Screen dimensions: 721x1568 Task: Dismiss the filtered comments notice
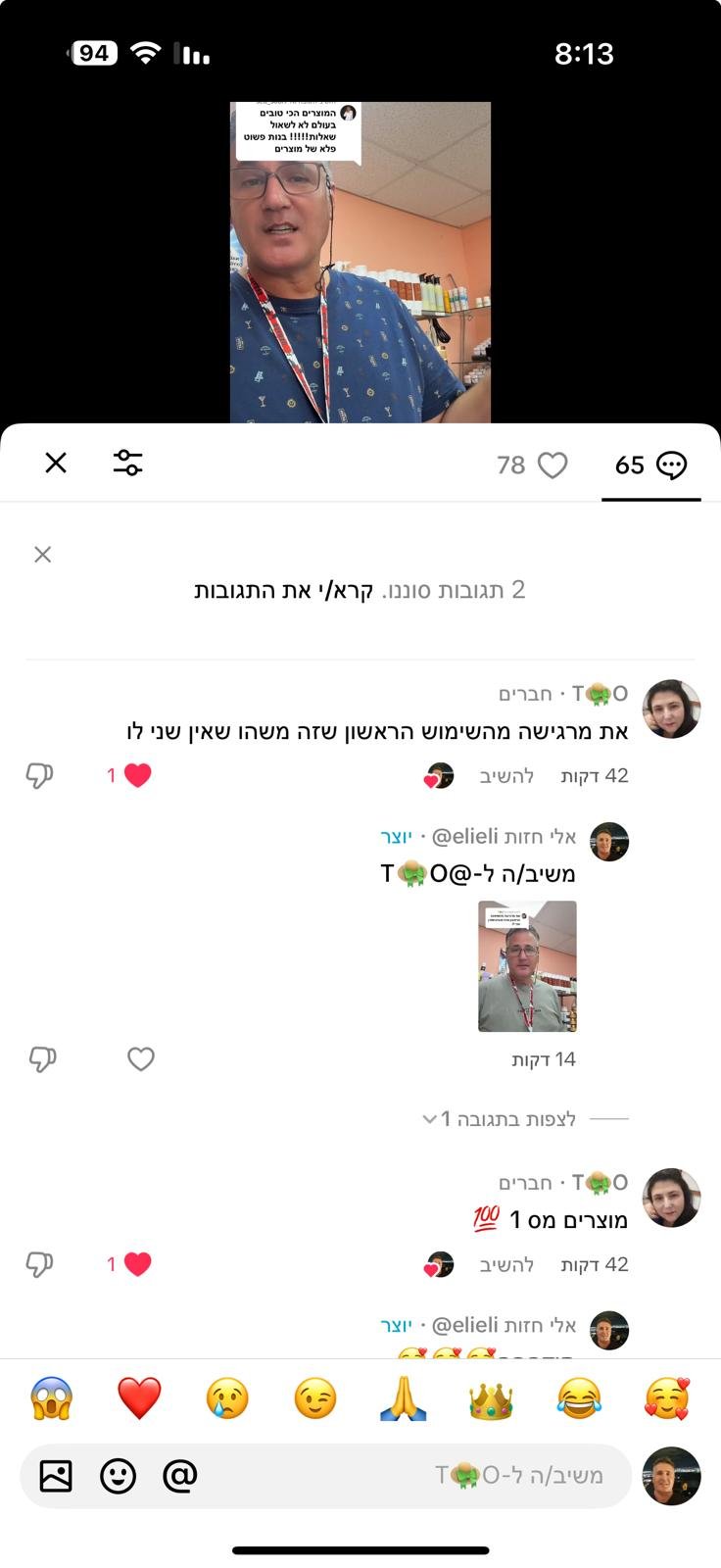pyautogui.click(x=42, y=555)
